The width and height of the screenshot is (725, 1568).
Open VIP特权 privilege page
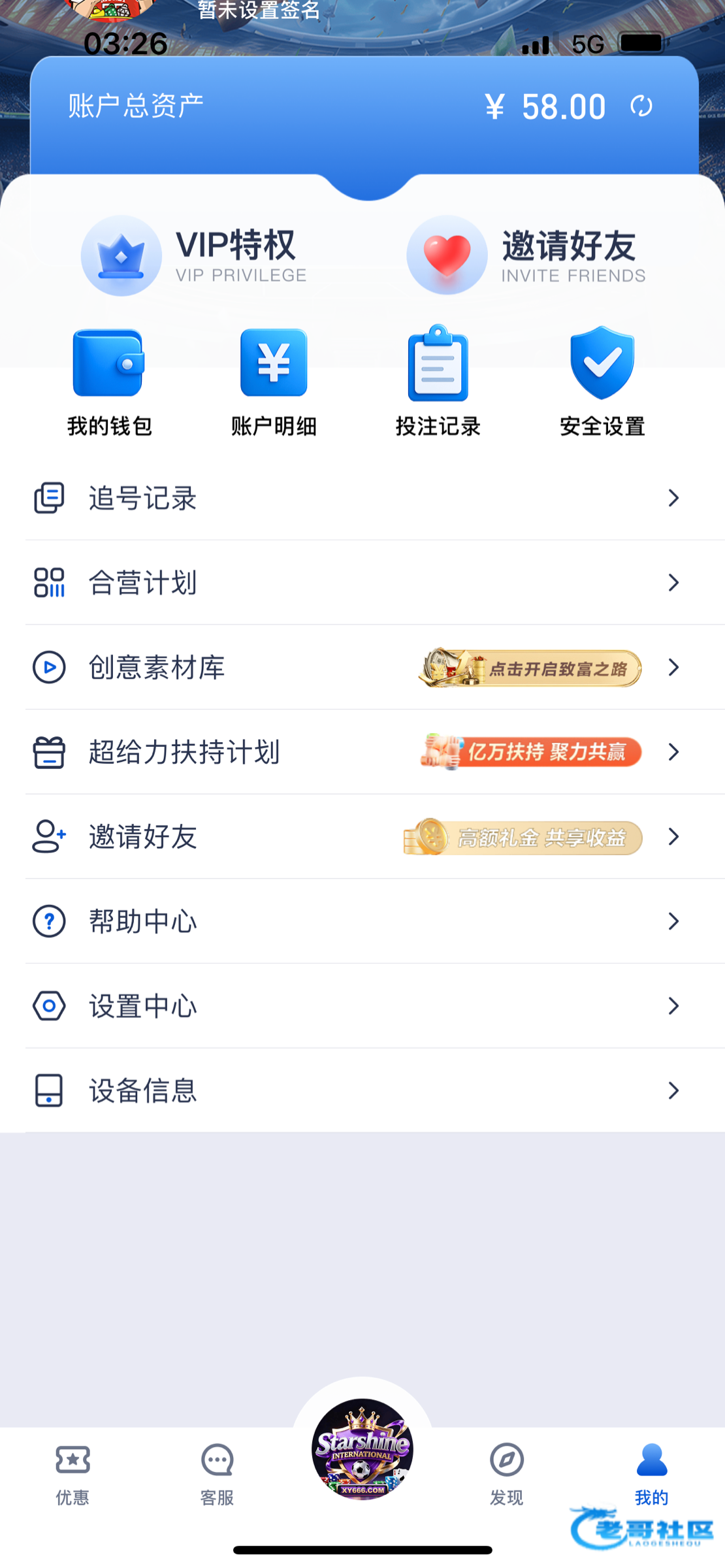tap(195, 256)
